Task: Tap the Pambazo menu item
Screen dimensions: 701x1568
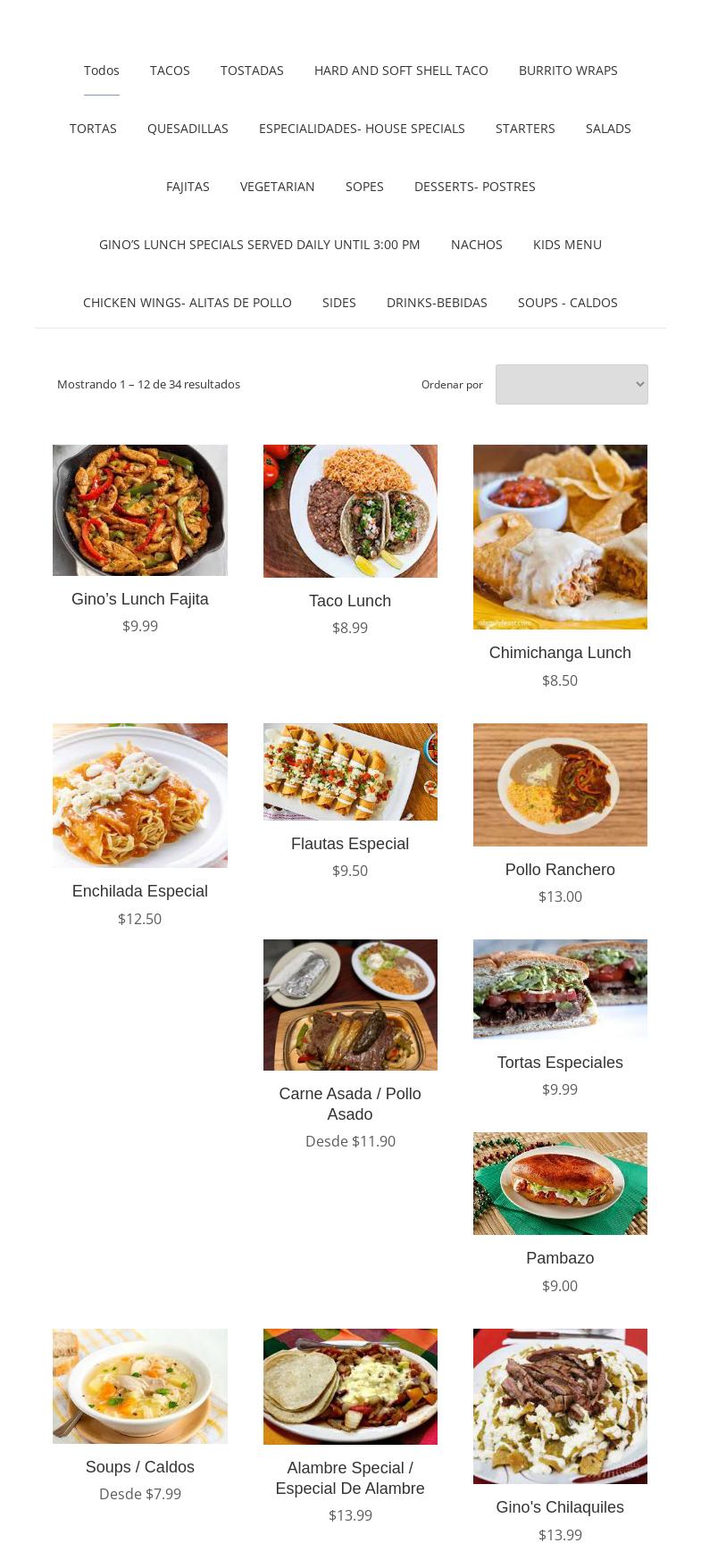Action: click(560, 1258)
